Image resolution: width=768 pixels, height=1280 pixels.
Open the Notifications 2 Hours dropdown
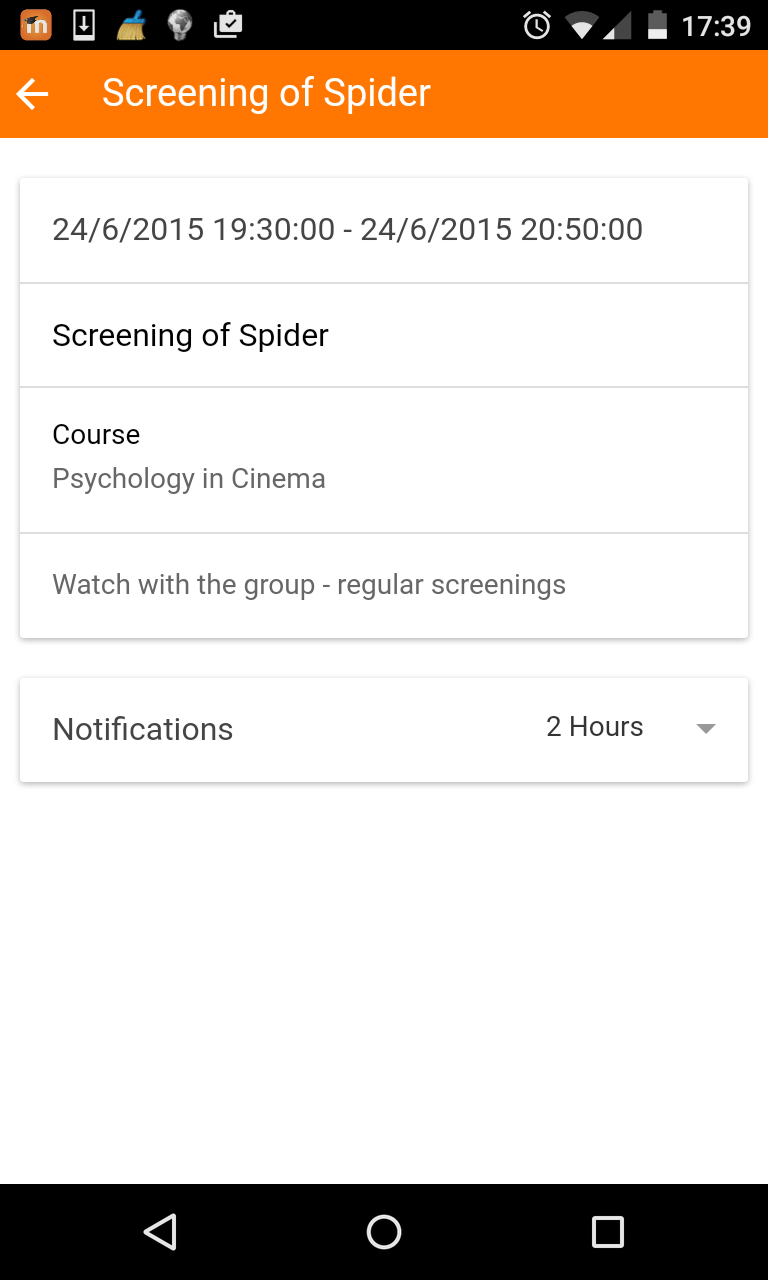click(x=631, y=728)
